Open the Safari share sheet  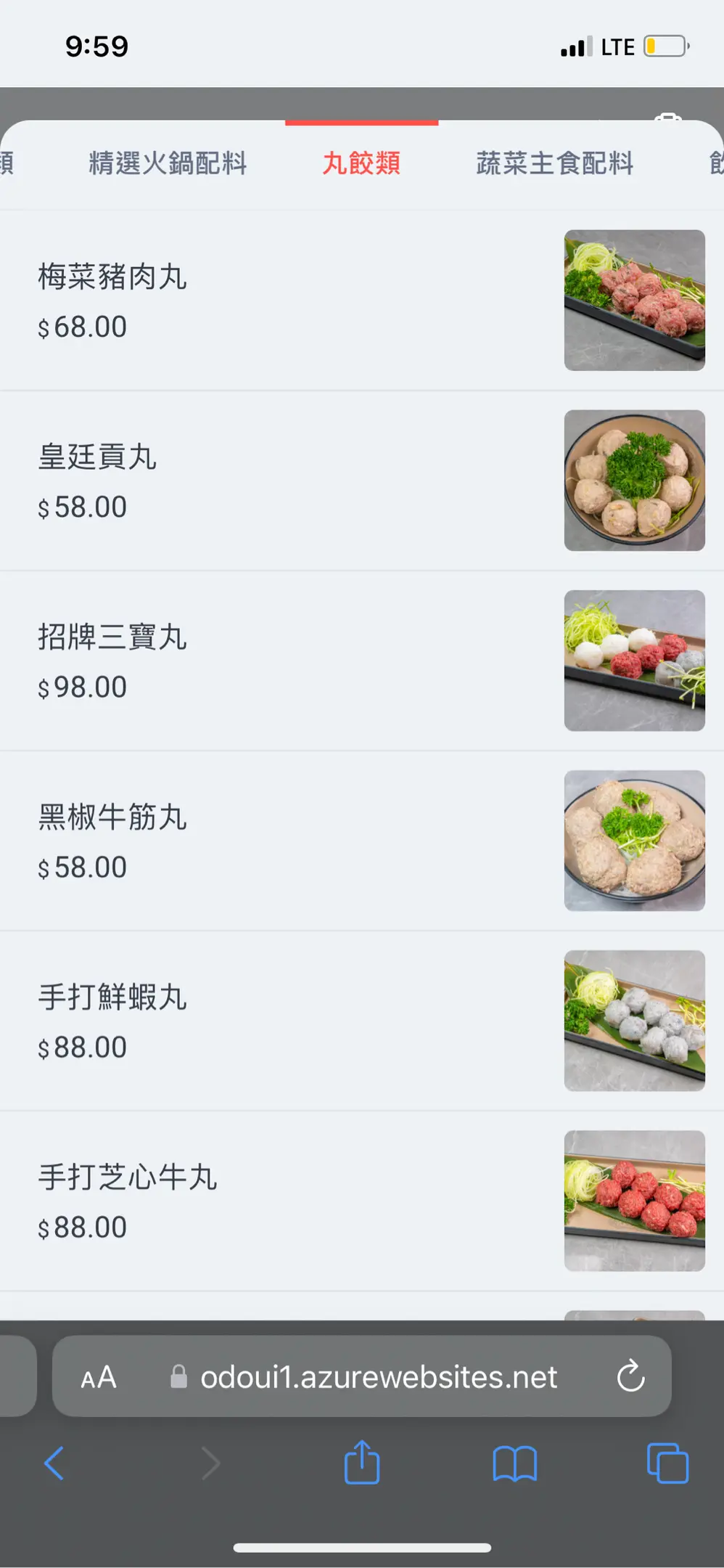(x=362, y=1461)
